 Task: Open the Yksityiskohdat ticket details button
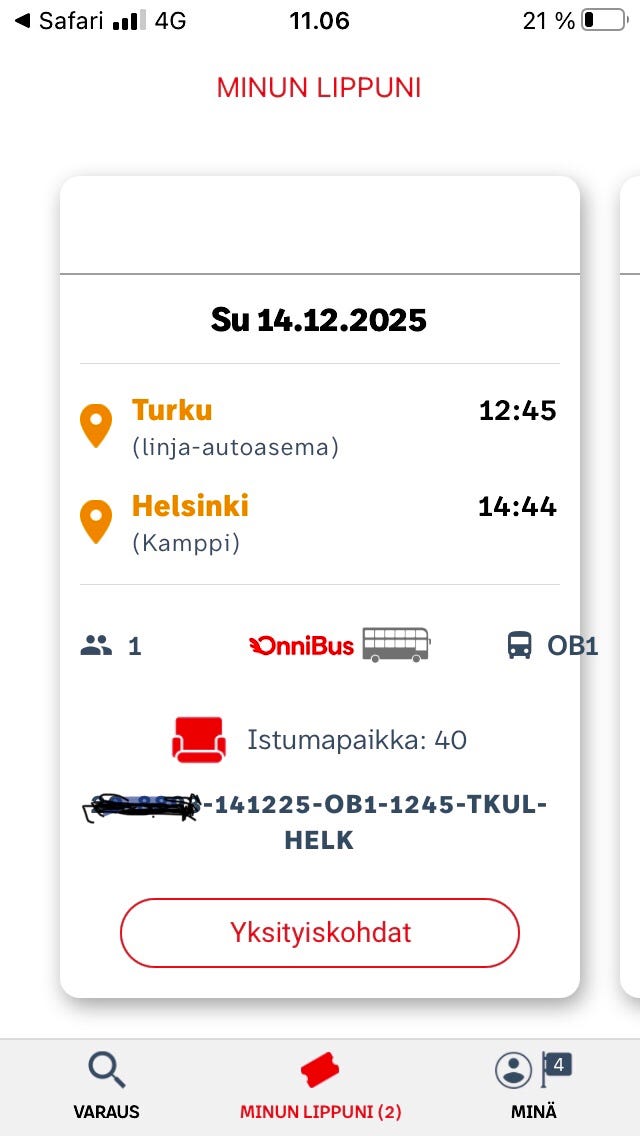pyautogui.click(x=320, y=932)
